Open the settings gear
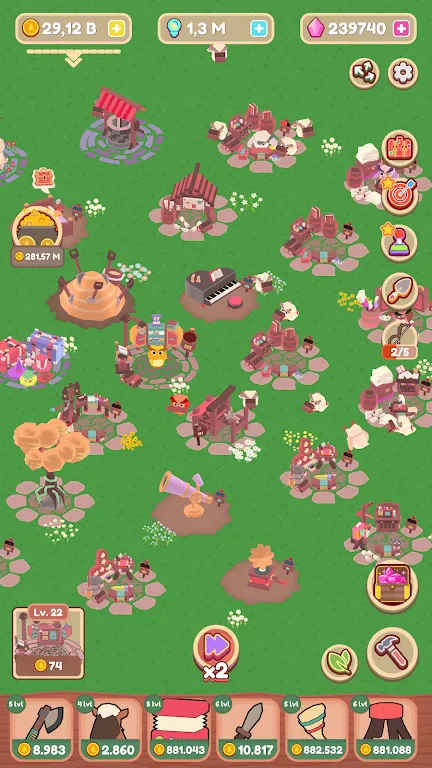Viewport: 432px width, 768px height. tap(403, 73)
